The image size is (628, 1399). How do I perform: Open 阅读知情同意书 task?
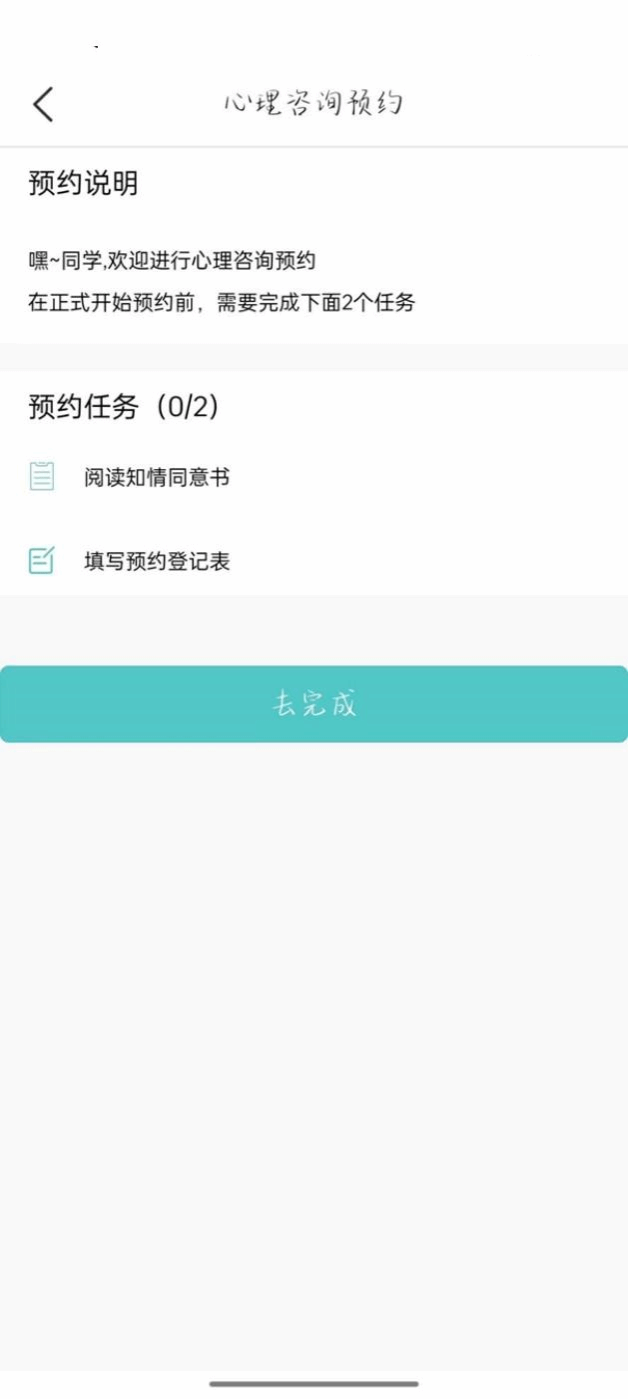[x=156, y=477]
